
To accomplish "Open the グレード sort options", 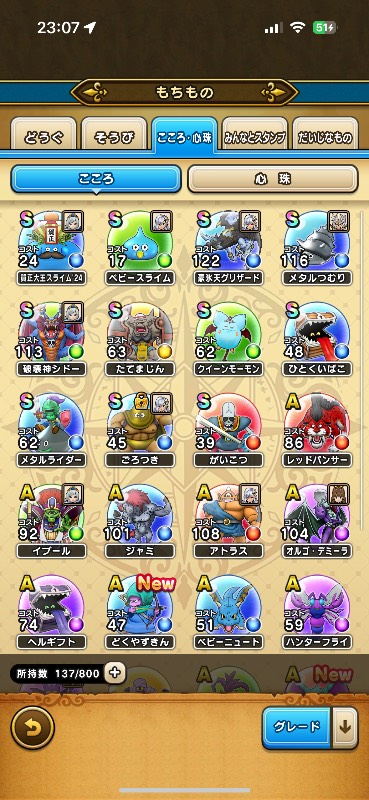I will (x=298, y=727).
